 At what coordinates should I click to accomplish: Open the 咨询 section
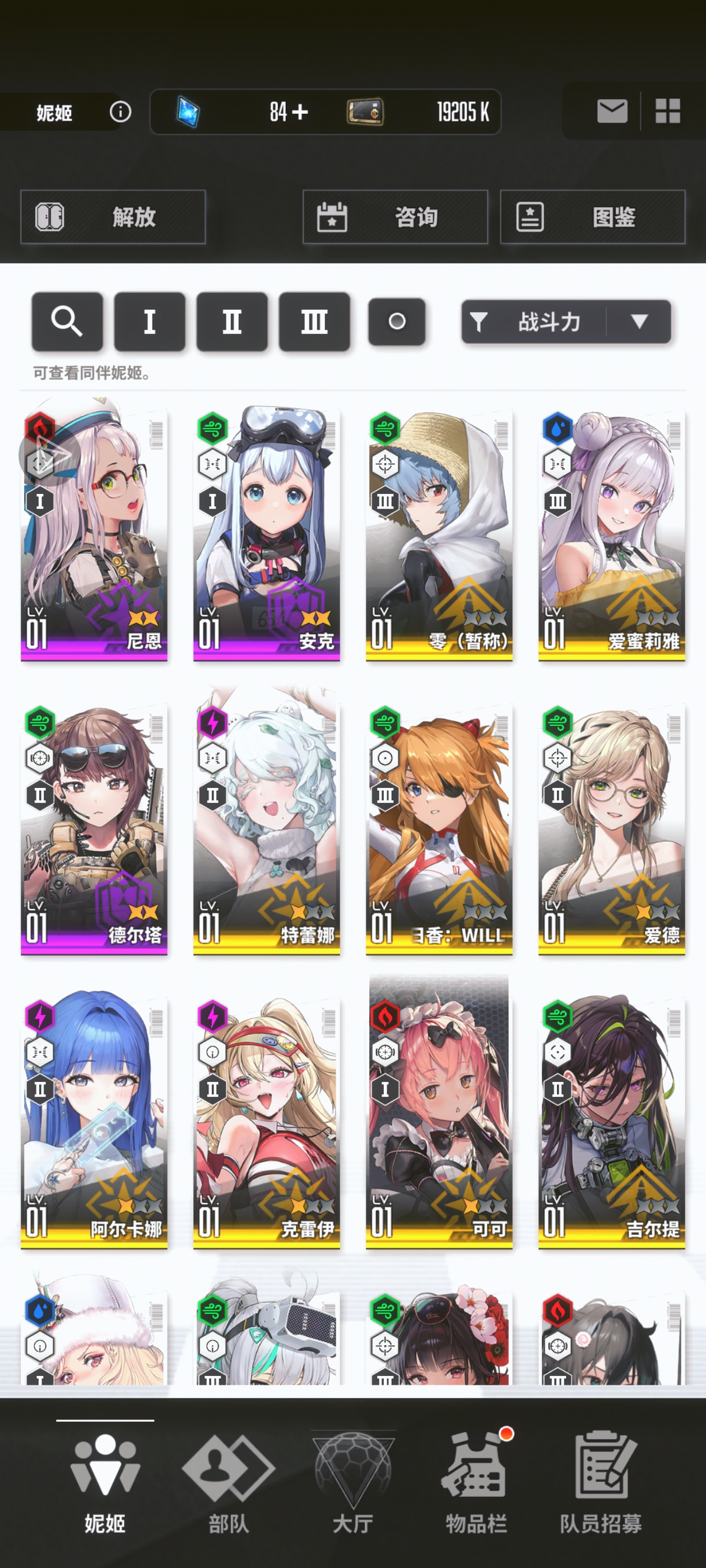pyautogui.click(x=394, y=217)
